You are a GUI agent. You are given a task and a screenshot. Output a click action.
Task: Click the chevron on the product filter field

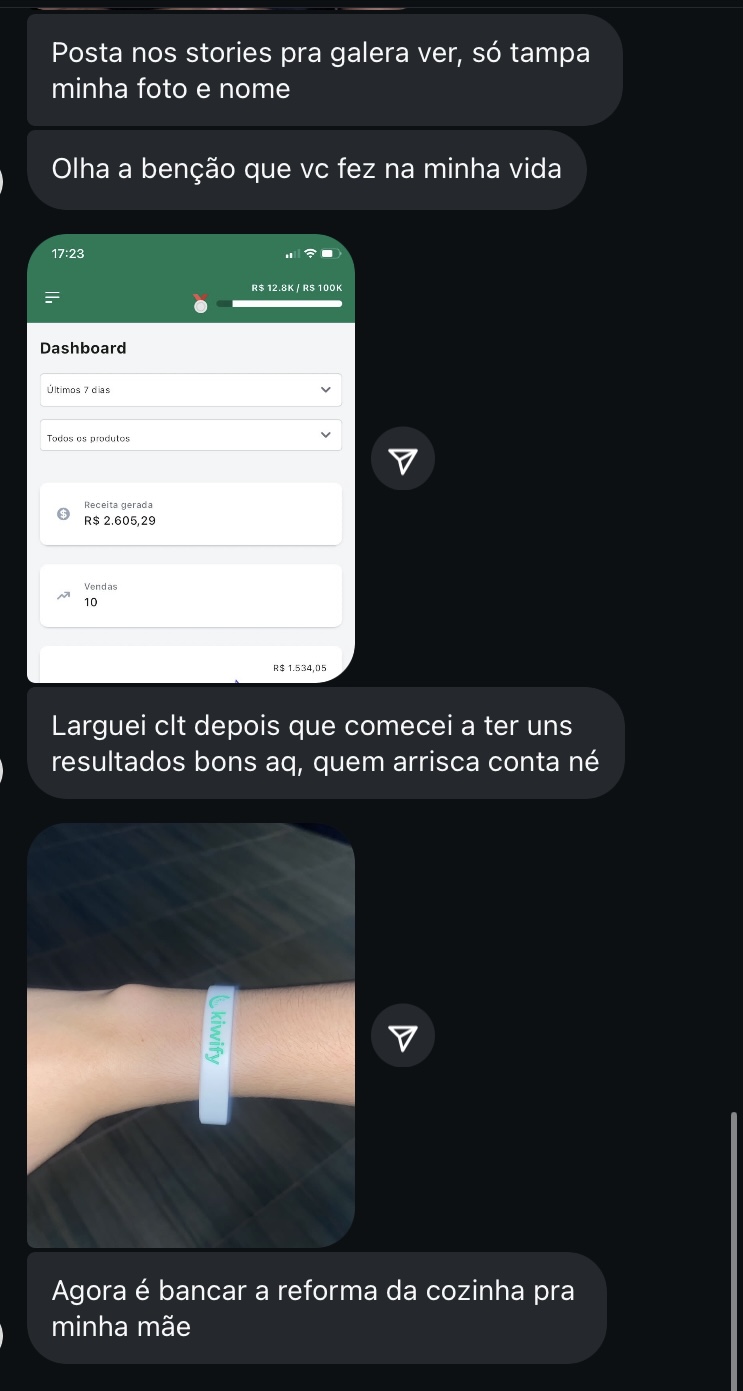pos(325,434)
